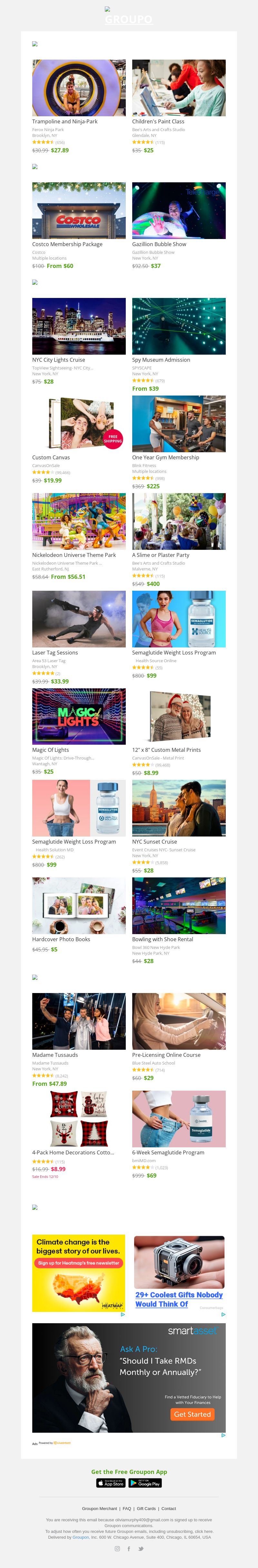Open Groupon's Instagram page icon
The image size is (258, 1568).
point(118,1549)
